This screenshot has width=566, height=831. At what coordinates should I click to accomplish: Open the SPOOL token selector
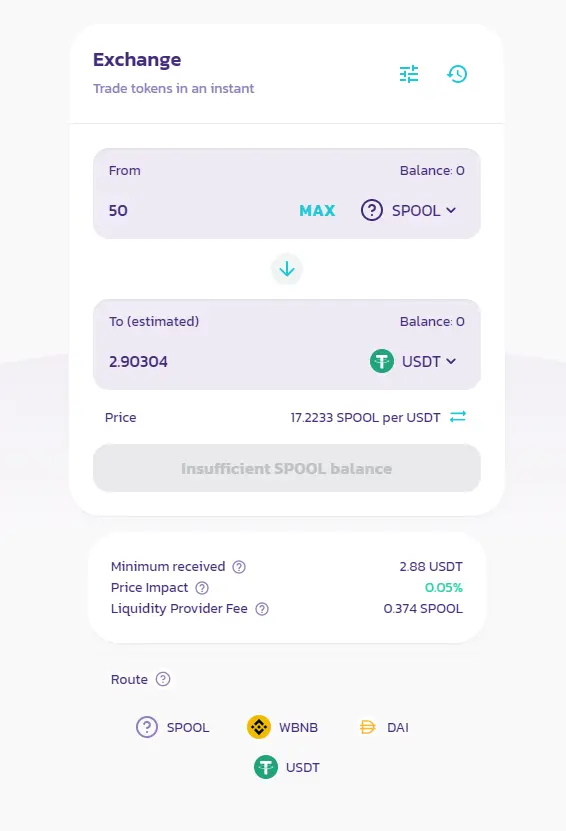409,210
